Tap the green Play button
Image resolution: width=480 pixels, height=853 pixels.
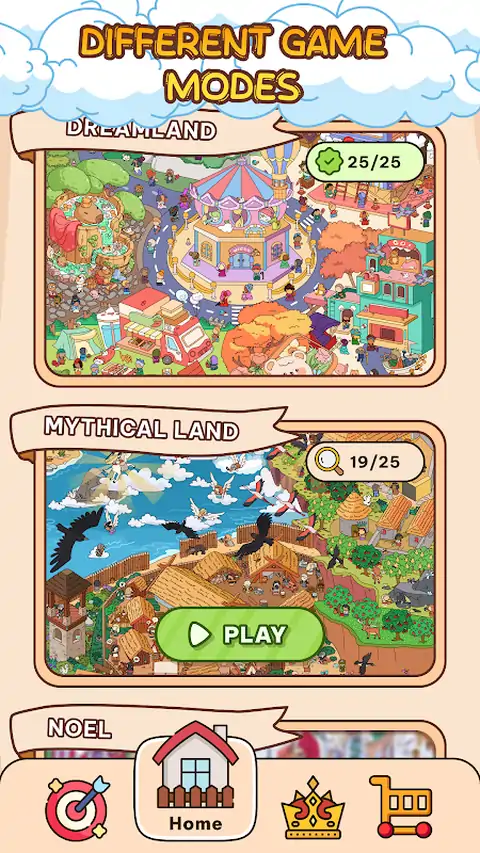(240, 634)
